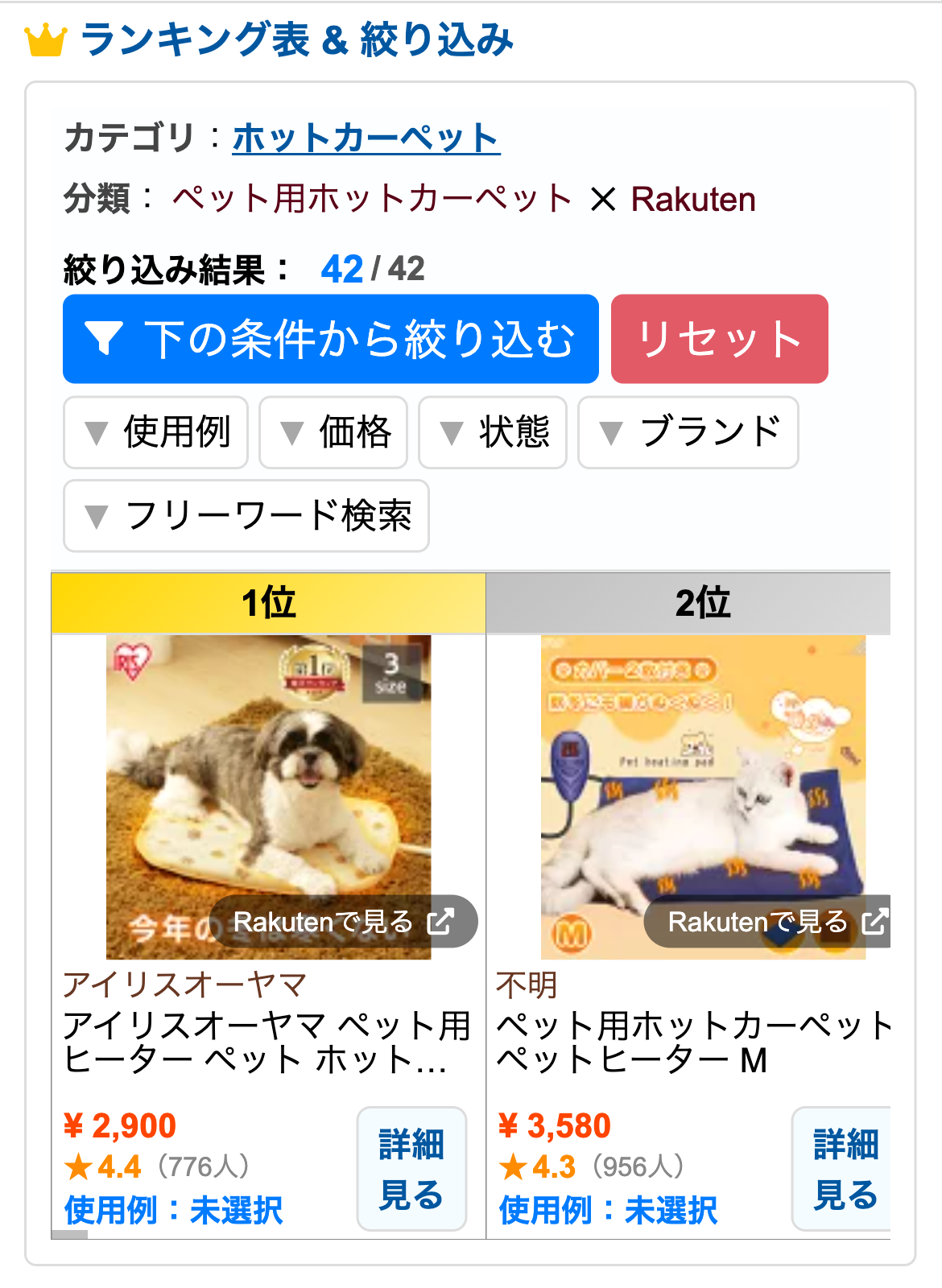Open the アイリスオーヤマ dog heater image
This screenshot has width=942, height=1288.
268,773
